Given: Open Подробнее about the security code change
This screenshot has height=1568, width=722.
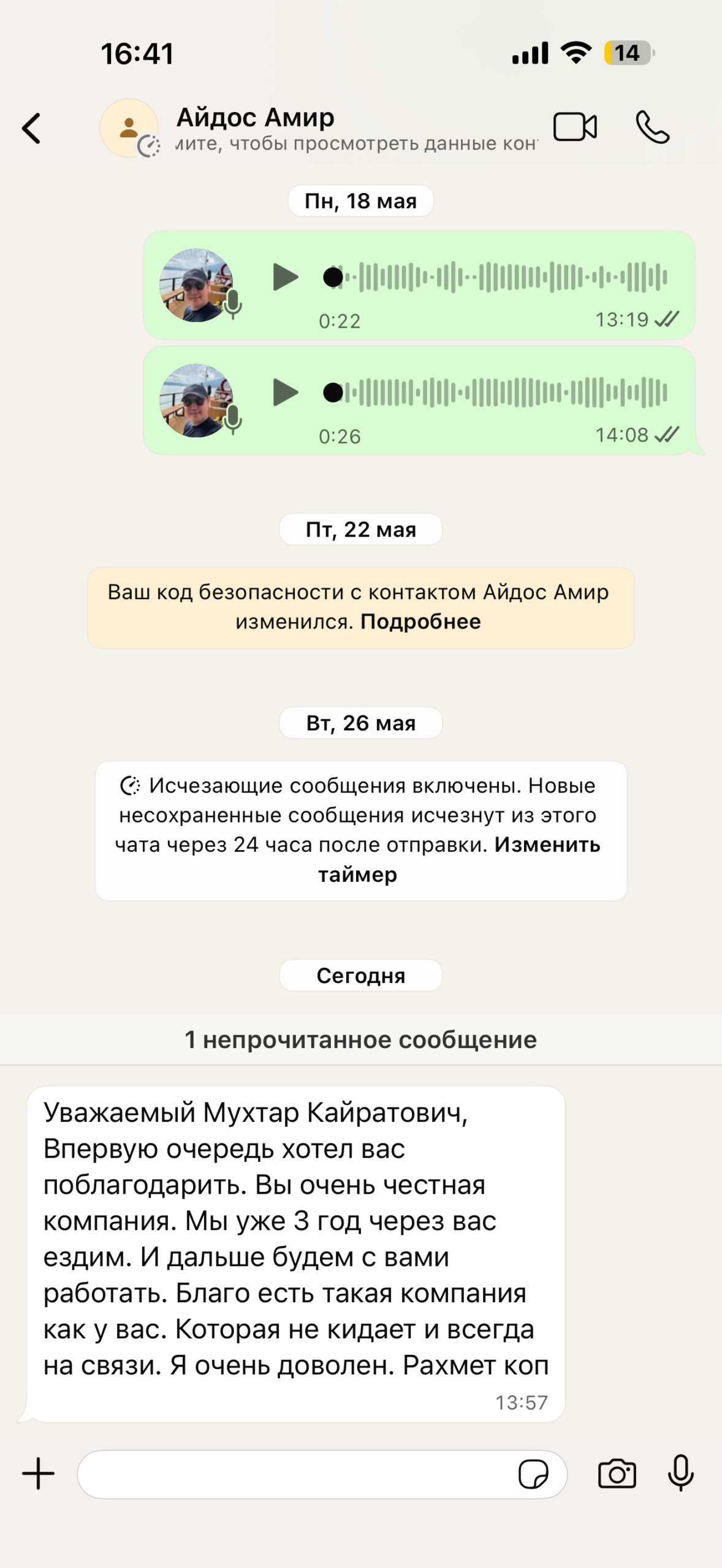Looking at the screenshot, I should pyautogui.click(x=420, y=622).
